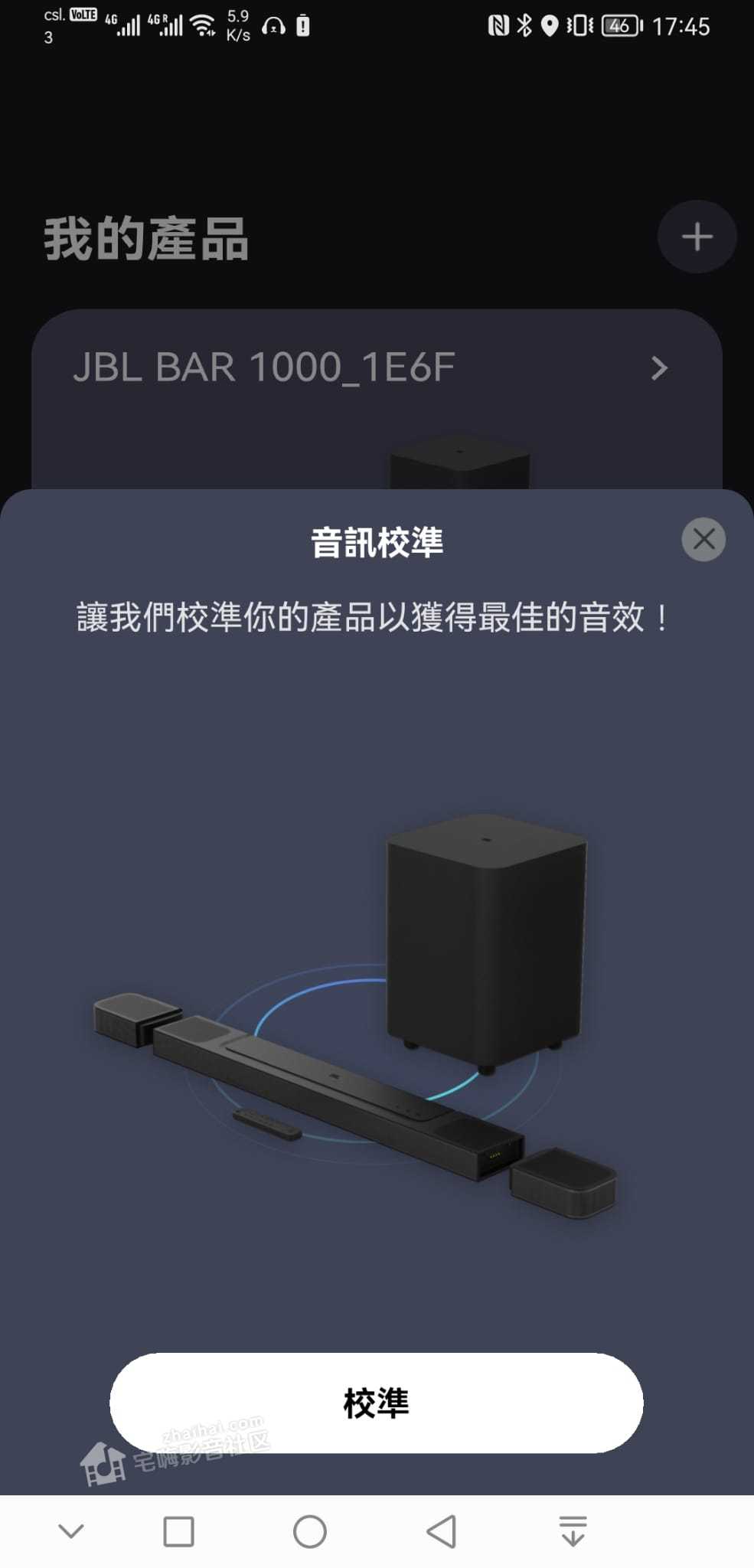Go to the system home screen
754x1568 pixels.
310,1531
